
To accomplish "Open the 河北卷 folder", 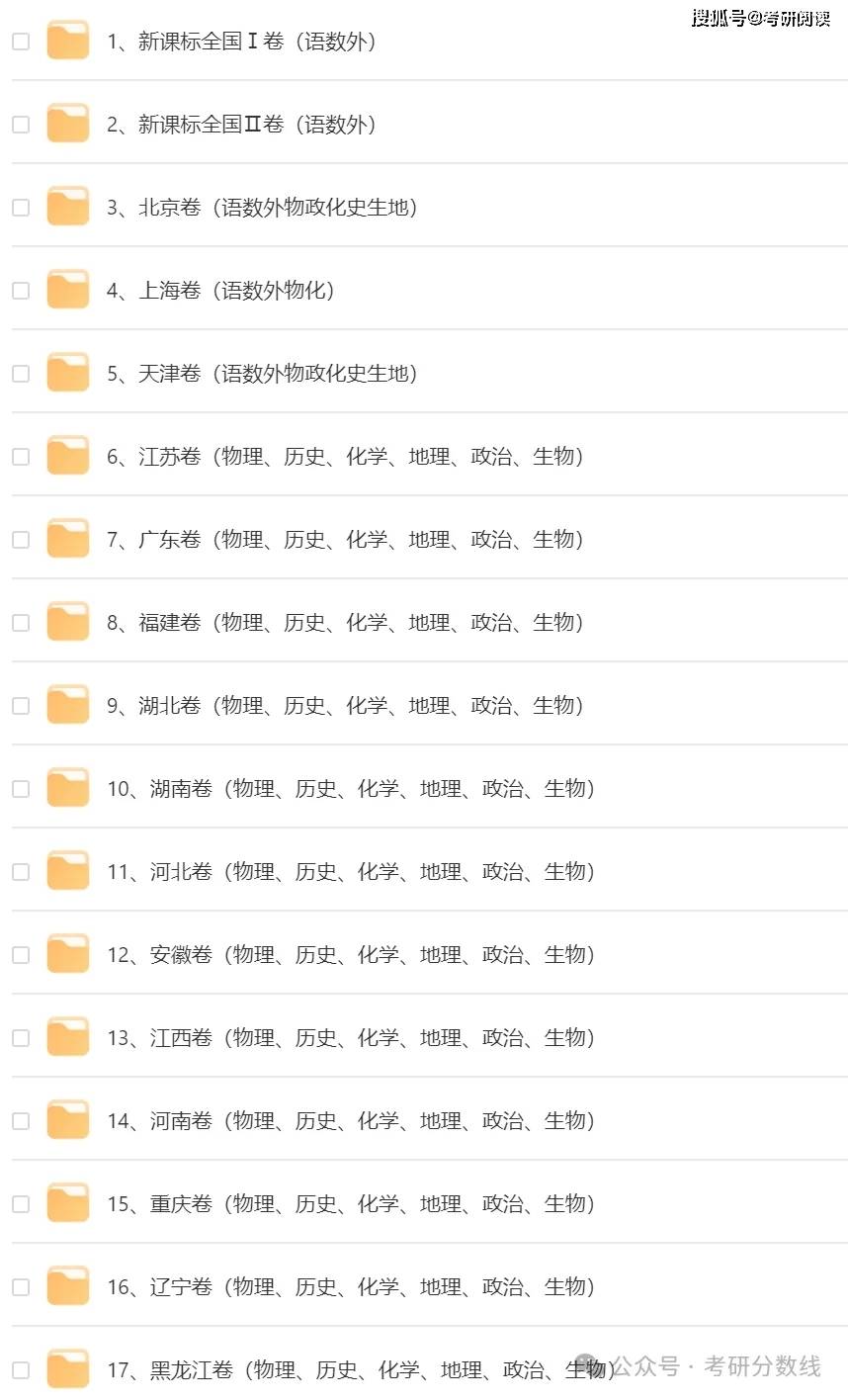I will tap(351, 872).
